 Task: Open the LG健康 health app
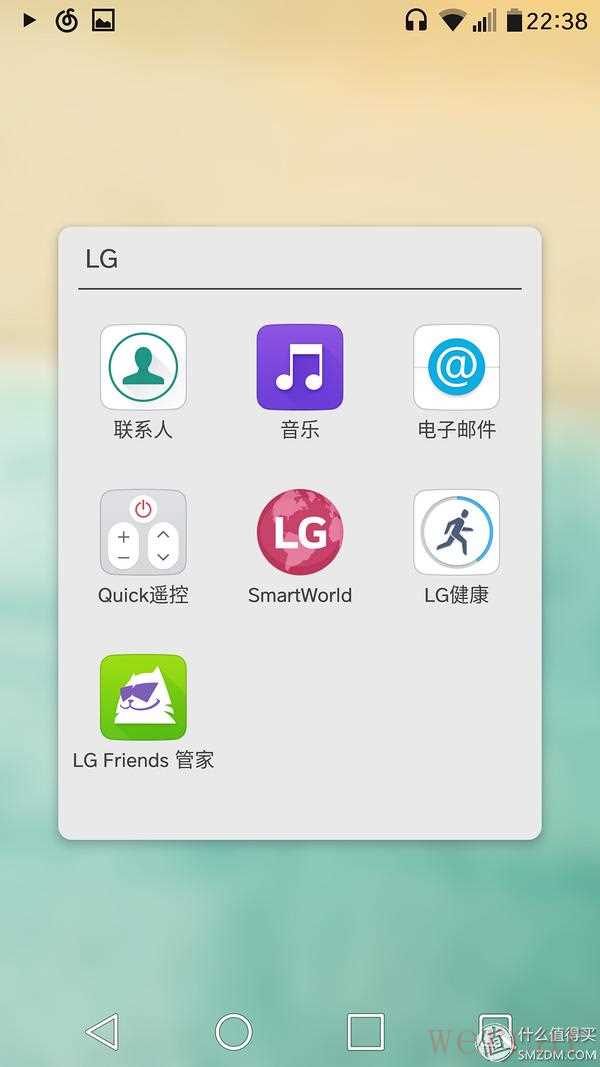(456, 532)
